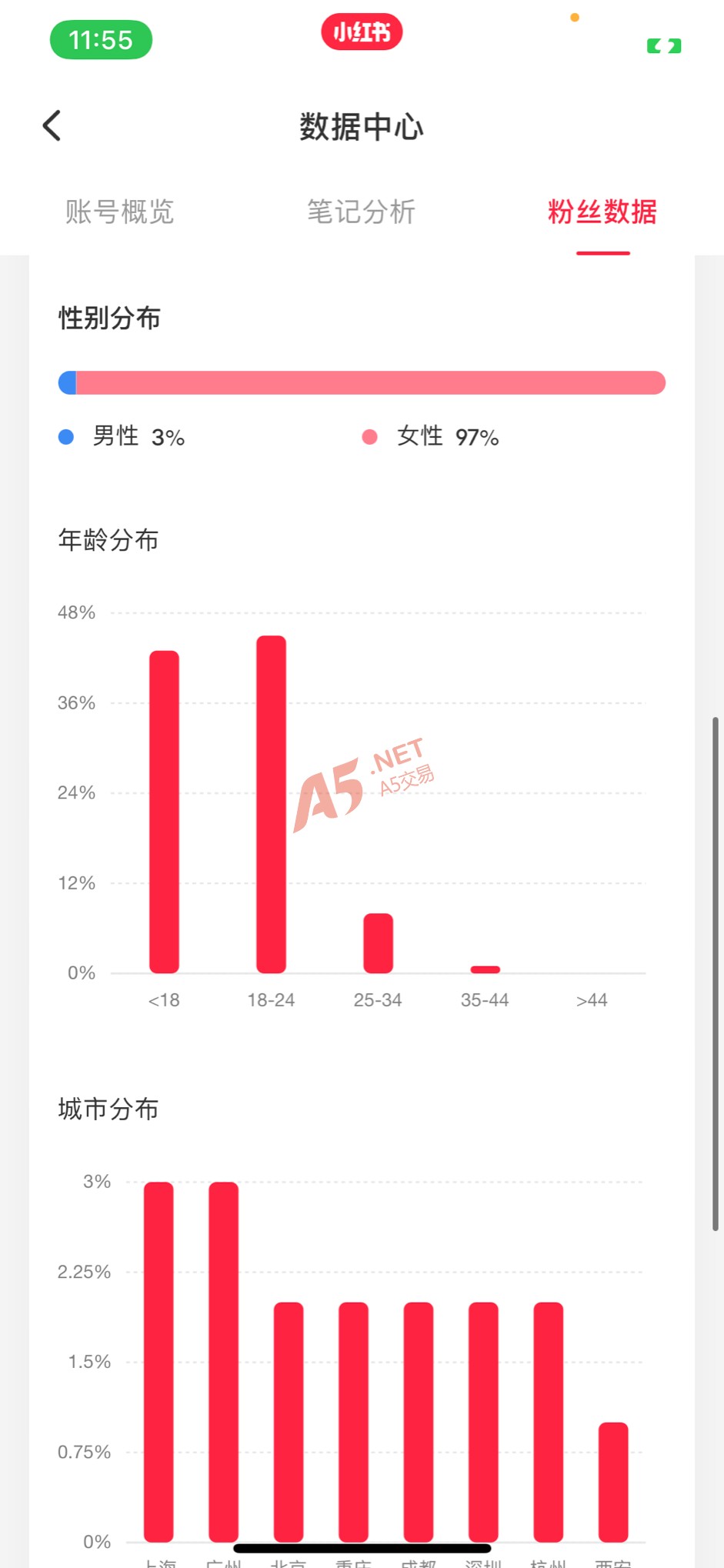The height and width of the screenshot is (1568, 724).
Task: Switch to the 账号概览 tab
Action: coord(119,212)
